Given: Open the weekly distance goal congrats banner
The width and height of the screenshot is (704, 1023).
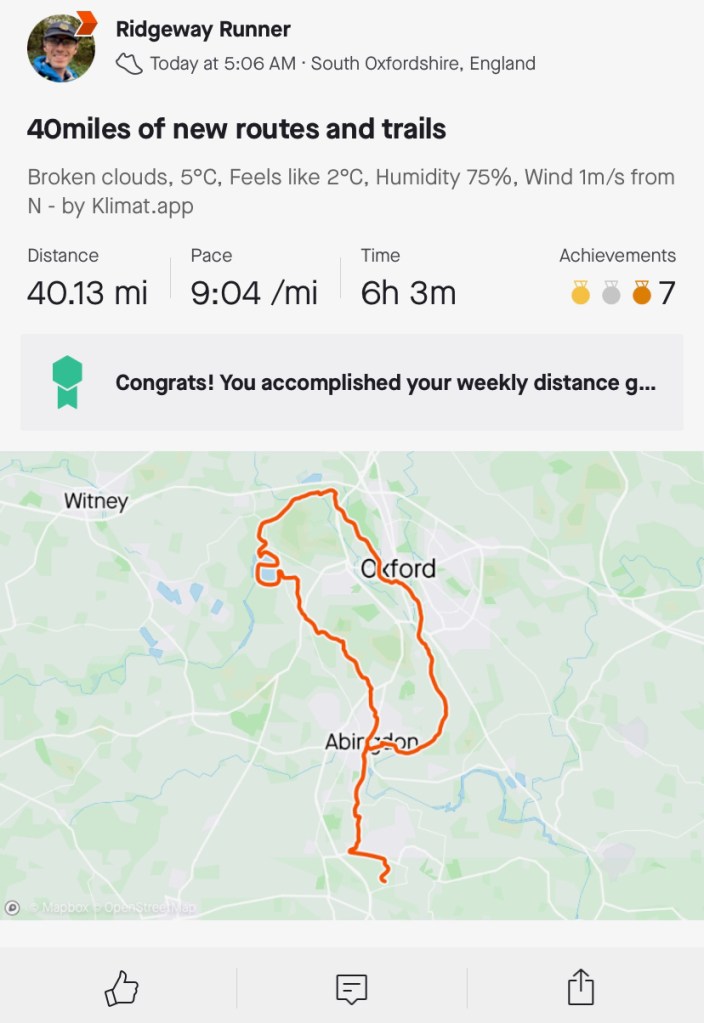Looking at the screenshot, I should pos(352,383).
